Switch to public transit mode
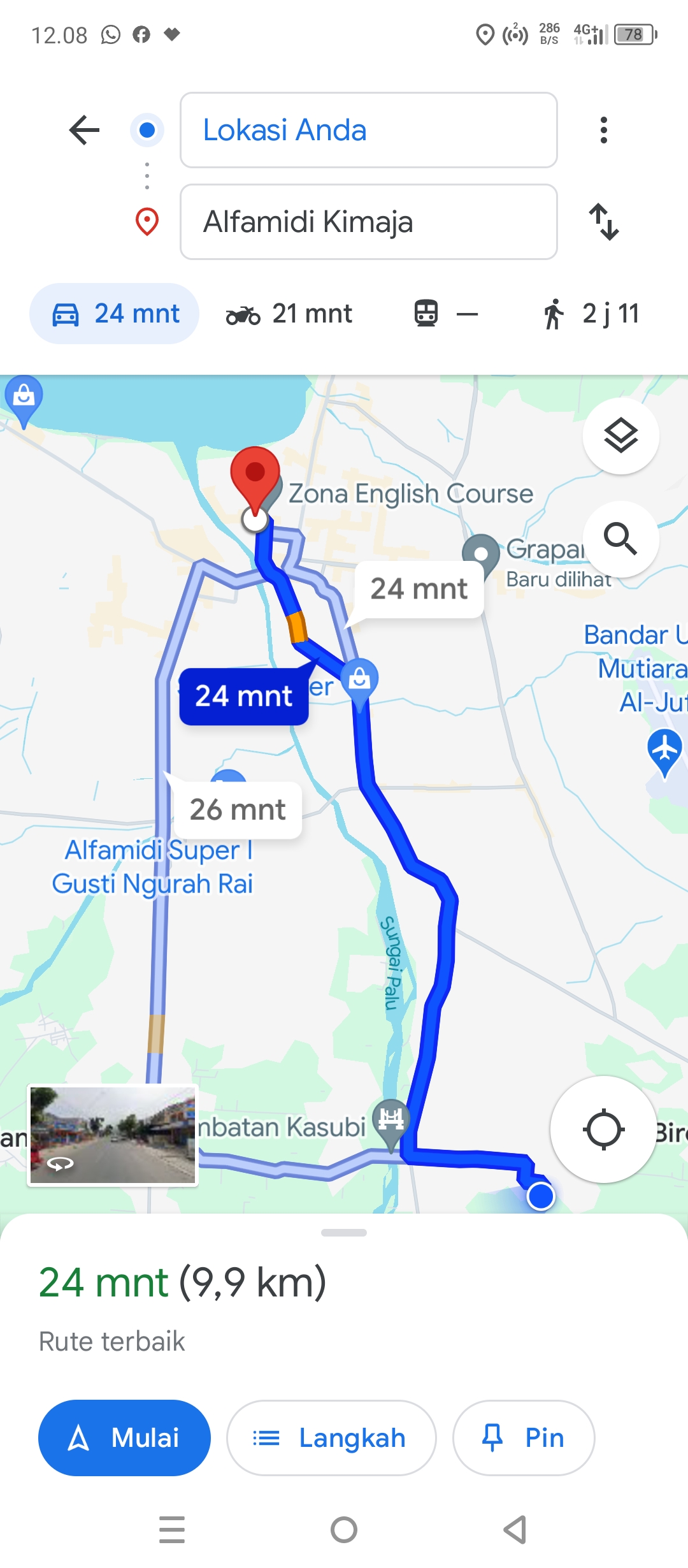The image size is (688, 1568). [445, 314]
